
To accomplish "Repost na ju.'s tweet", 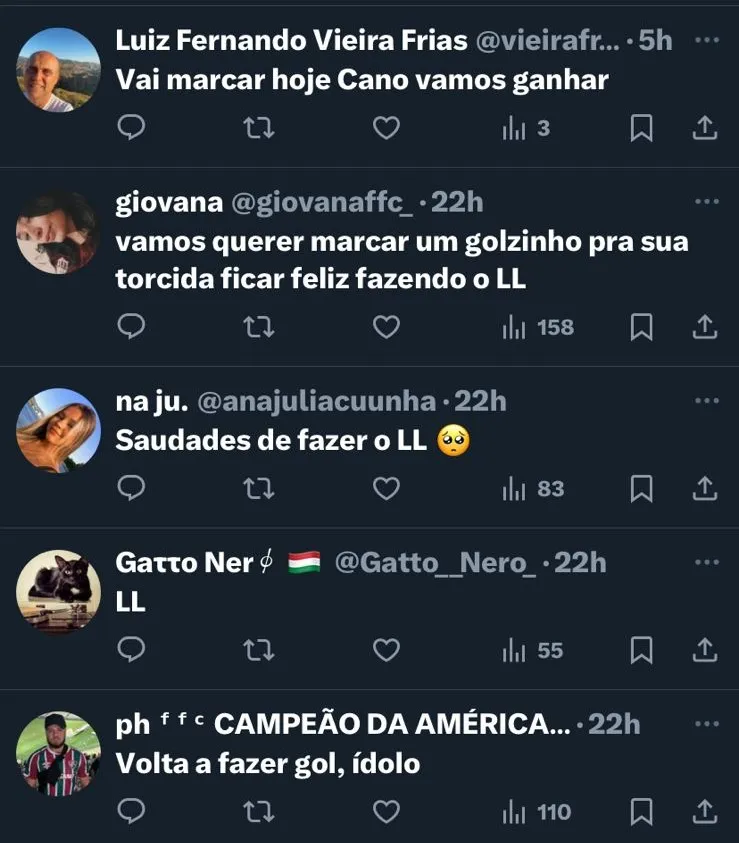I will click(x=259, y=488).
